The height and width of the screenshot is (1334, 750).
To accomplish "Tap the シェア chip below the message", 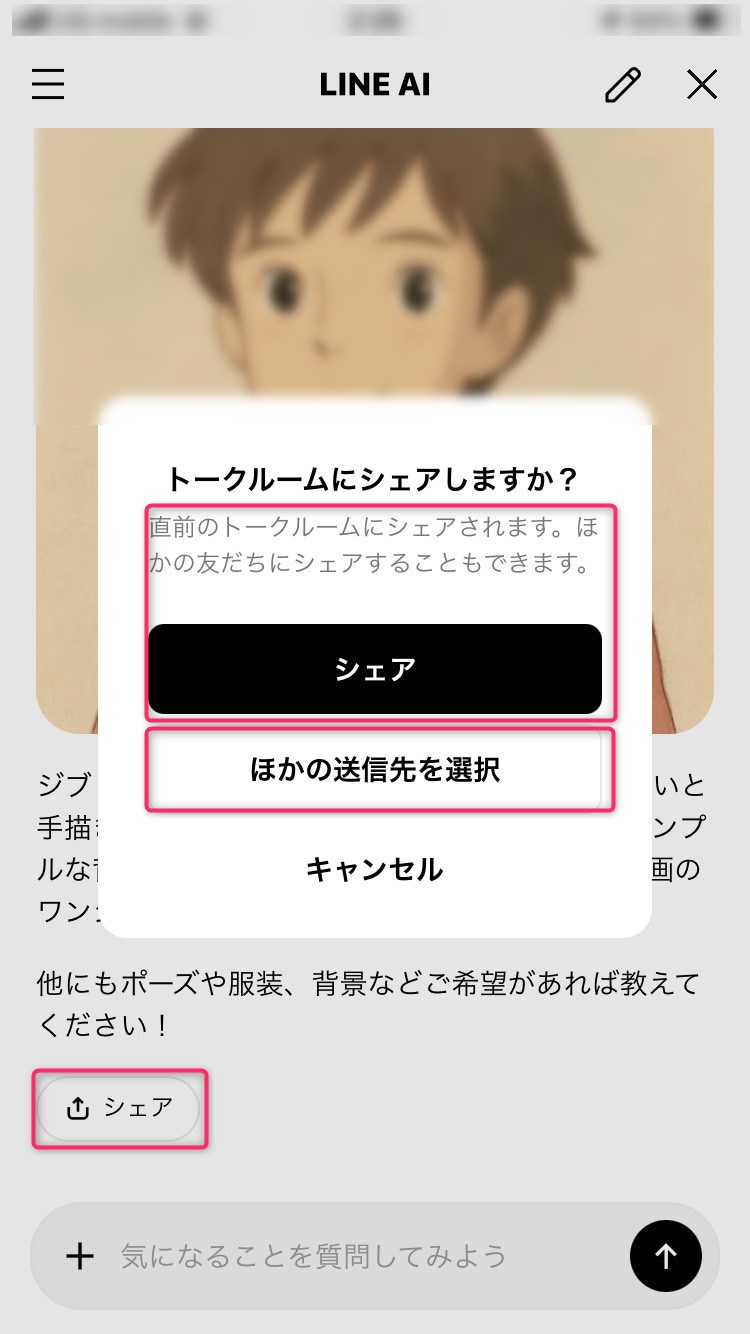I will (x=119, y=1108).
